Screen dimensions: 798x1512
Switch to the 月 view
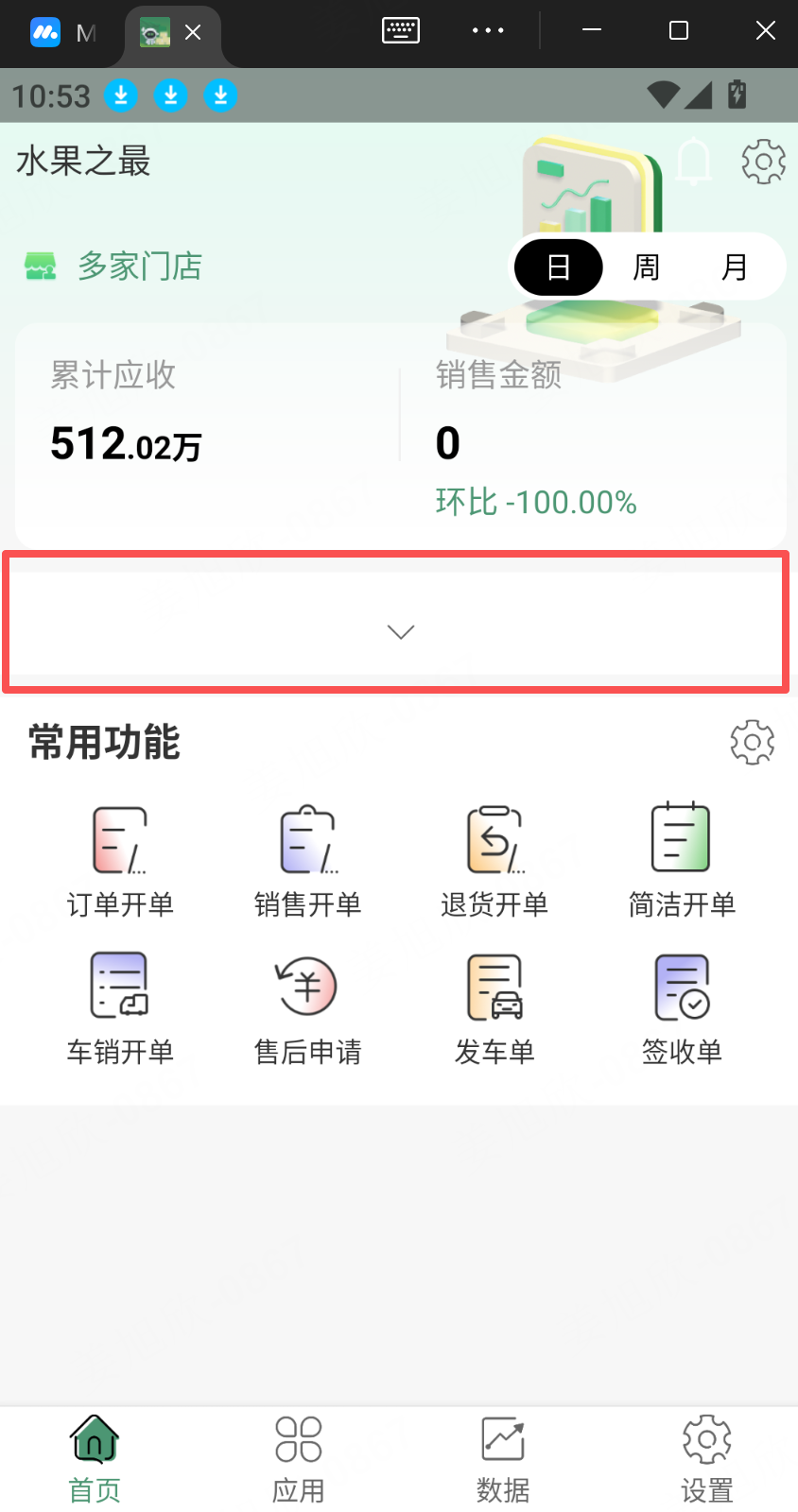coord(734,267)
